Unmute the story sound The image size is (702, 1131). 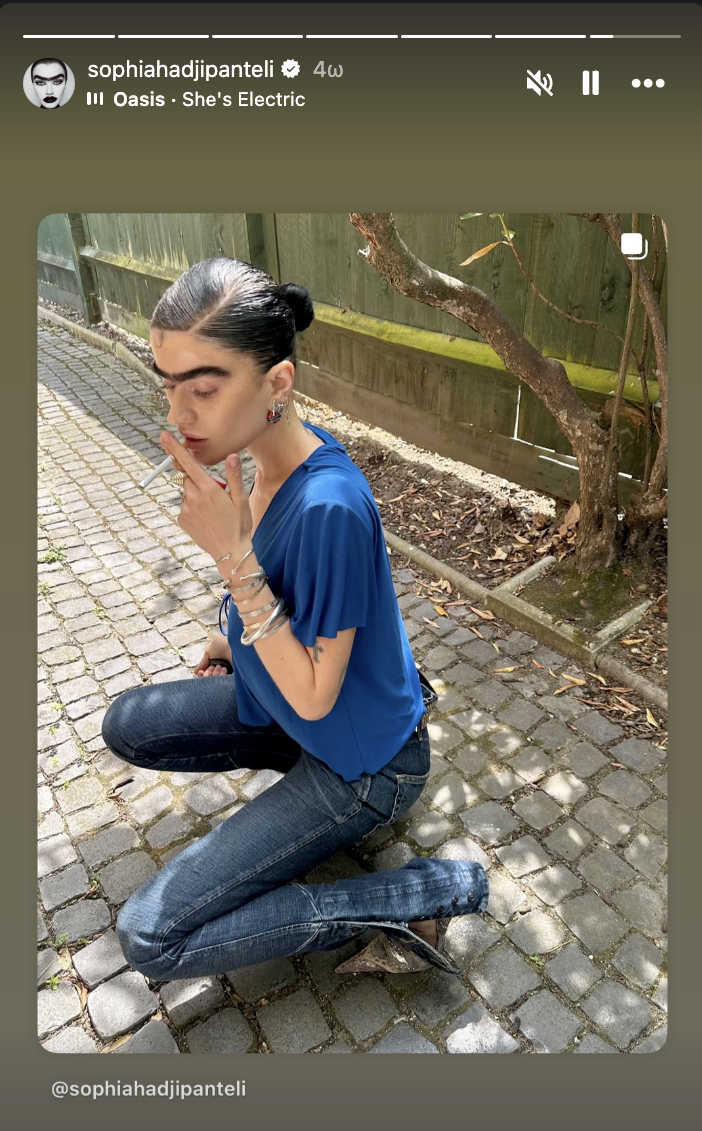point(539,83)
